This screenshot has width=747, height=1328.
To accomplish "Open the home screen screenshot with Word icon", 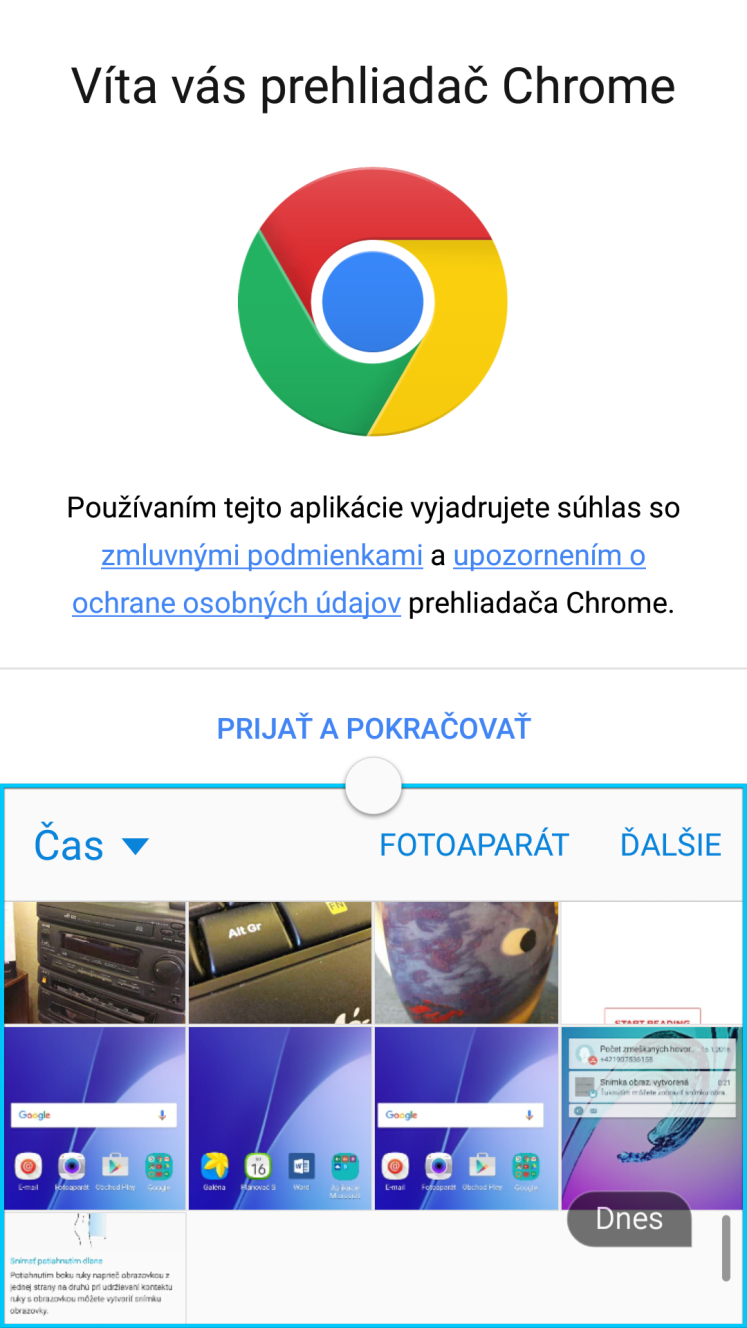I will [x=280, y=1118].
